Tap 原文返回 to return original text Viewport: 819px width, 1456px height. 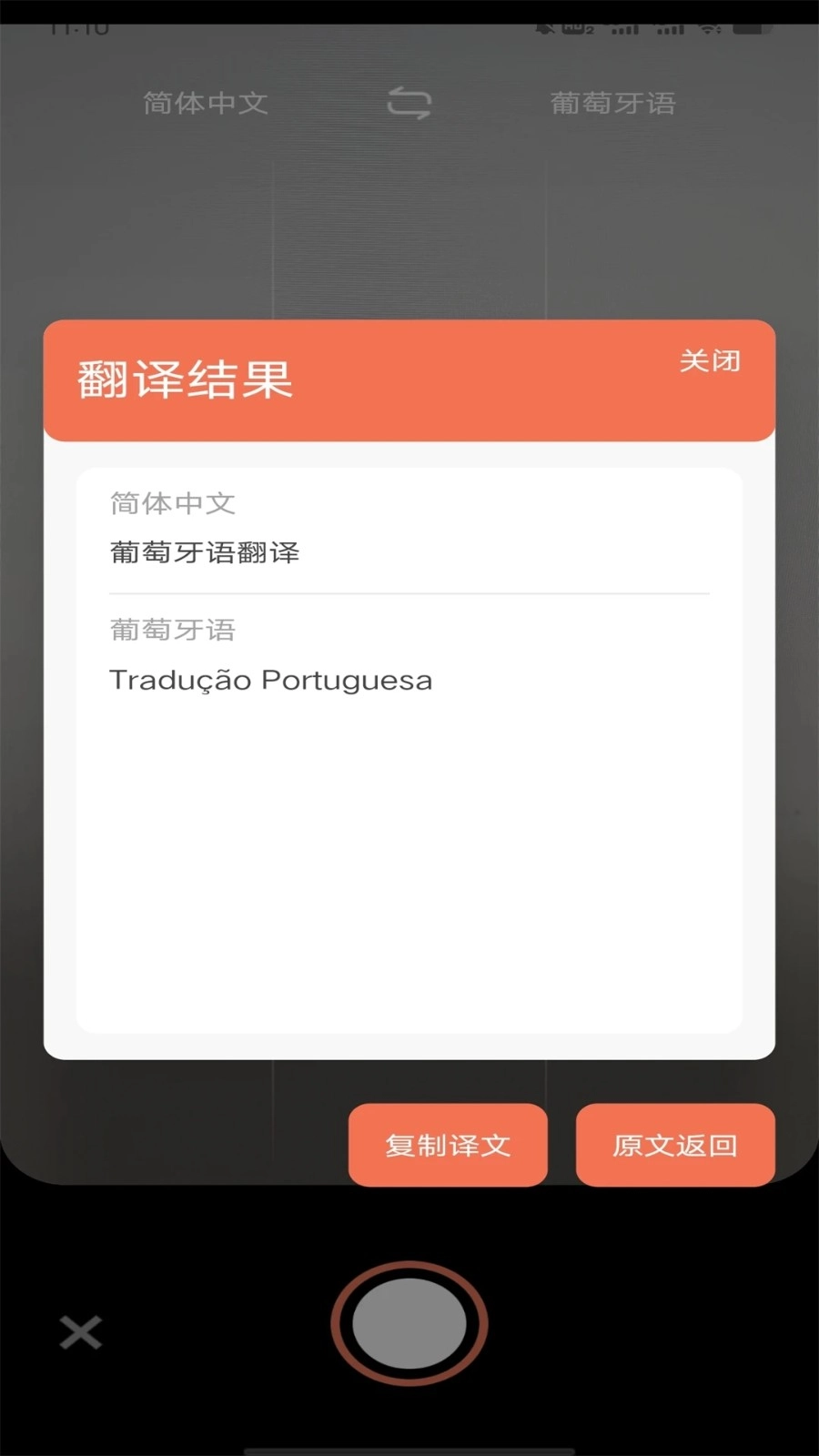point(675,1146)
